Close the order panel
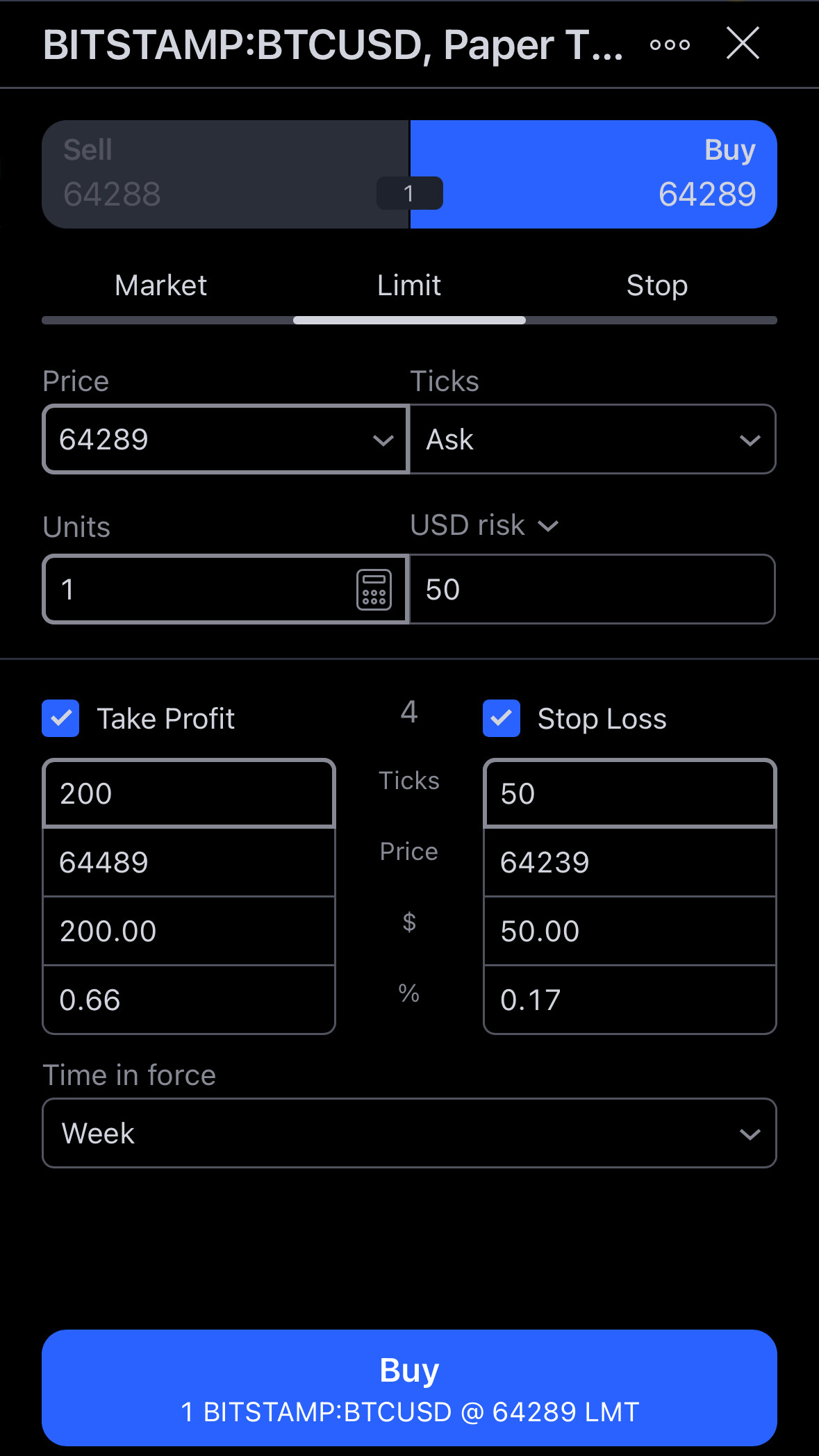Viewport: 819px width, 1456px height. click(743, 44)
